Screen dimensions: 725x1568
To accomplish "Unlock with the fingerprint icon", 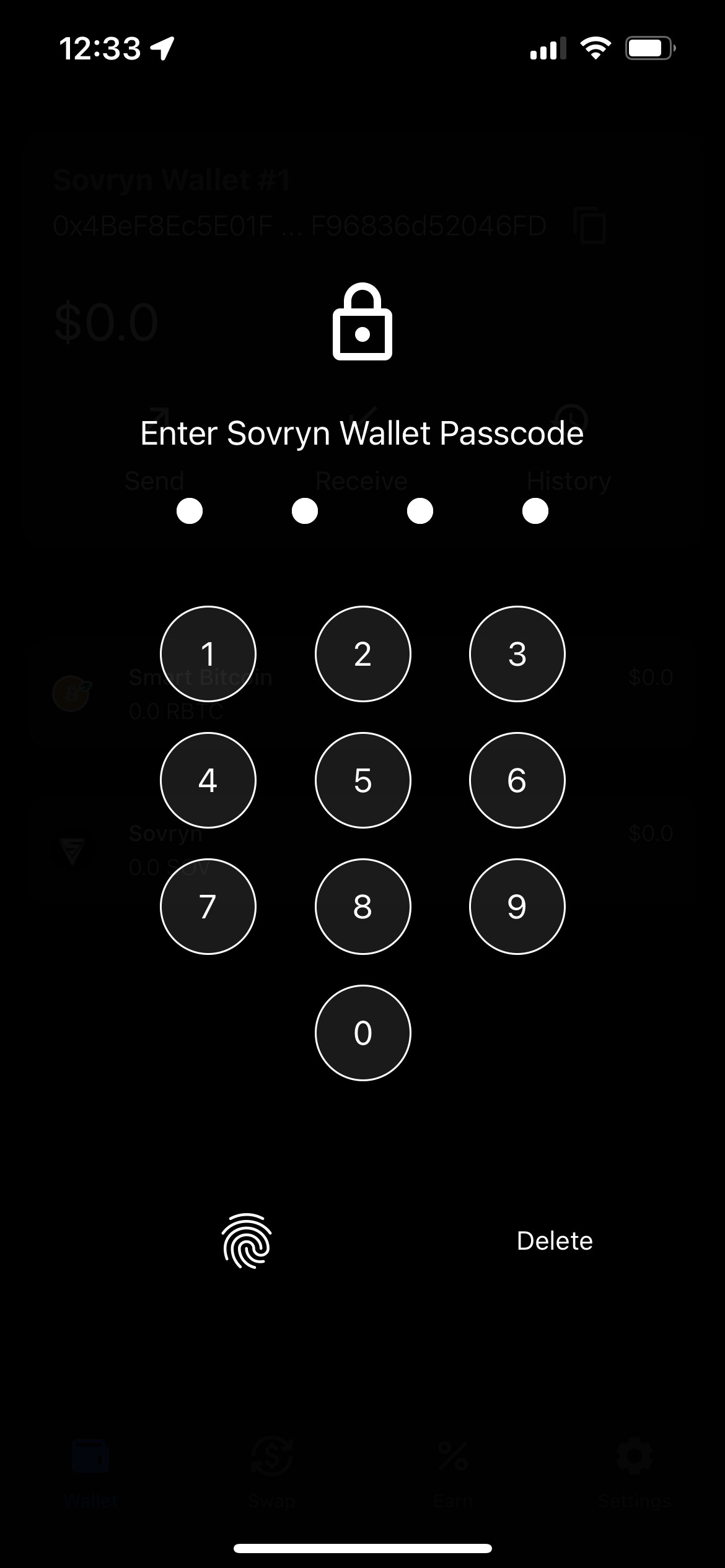I will click(247, 1241).
